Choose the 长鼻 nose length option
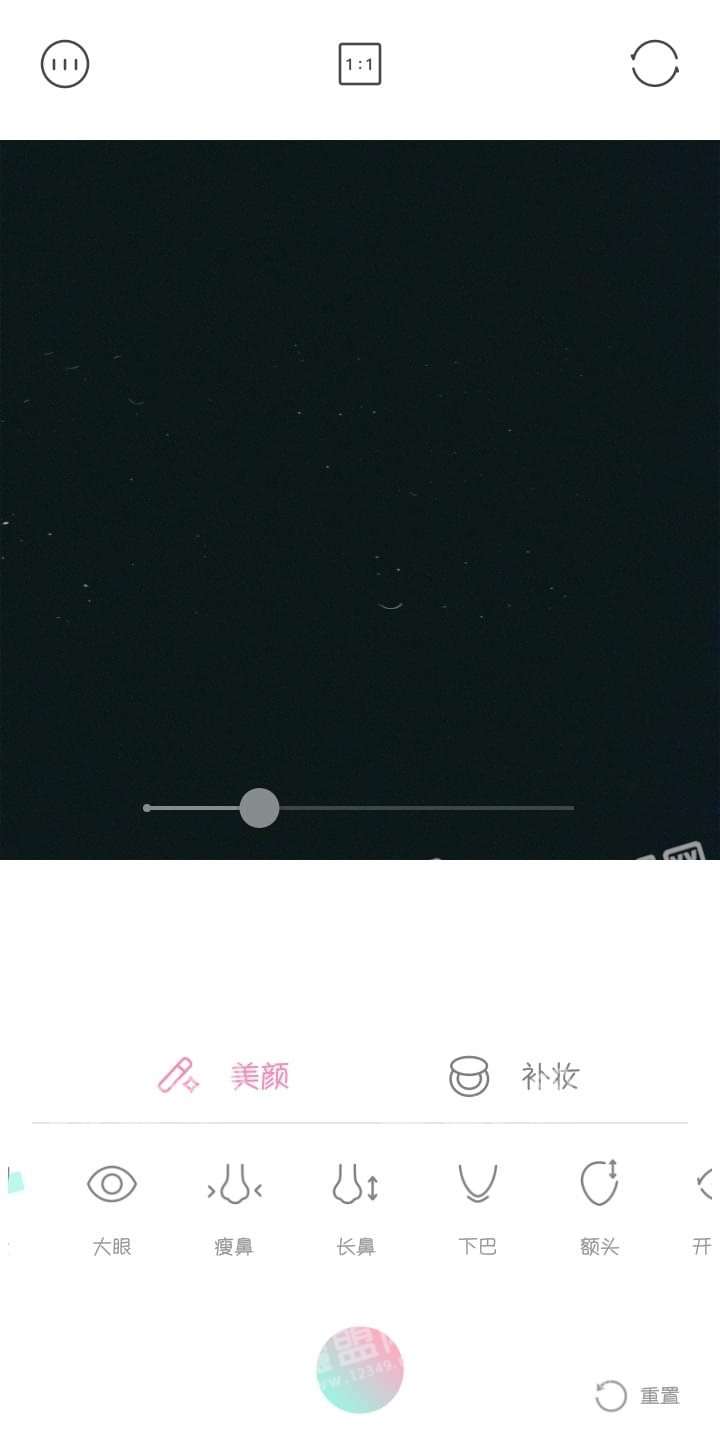Viewport: 720px width, 1440px height. pos(356,1208)
